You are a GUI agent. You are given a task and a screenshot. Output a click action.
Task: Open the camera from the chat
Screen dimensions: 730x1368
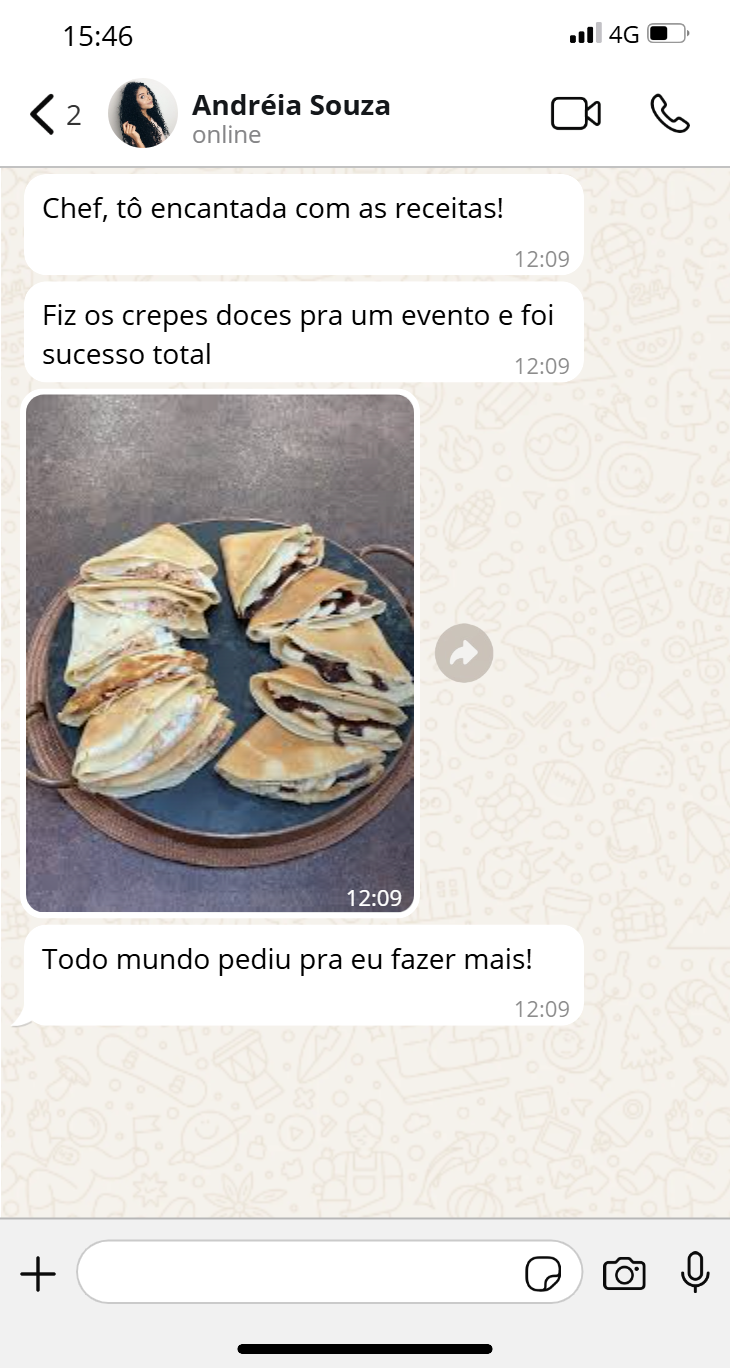(624, 1274)
